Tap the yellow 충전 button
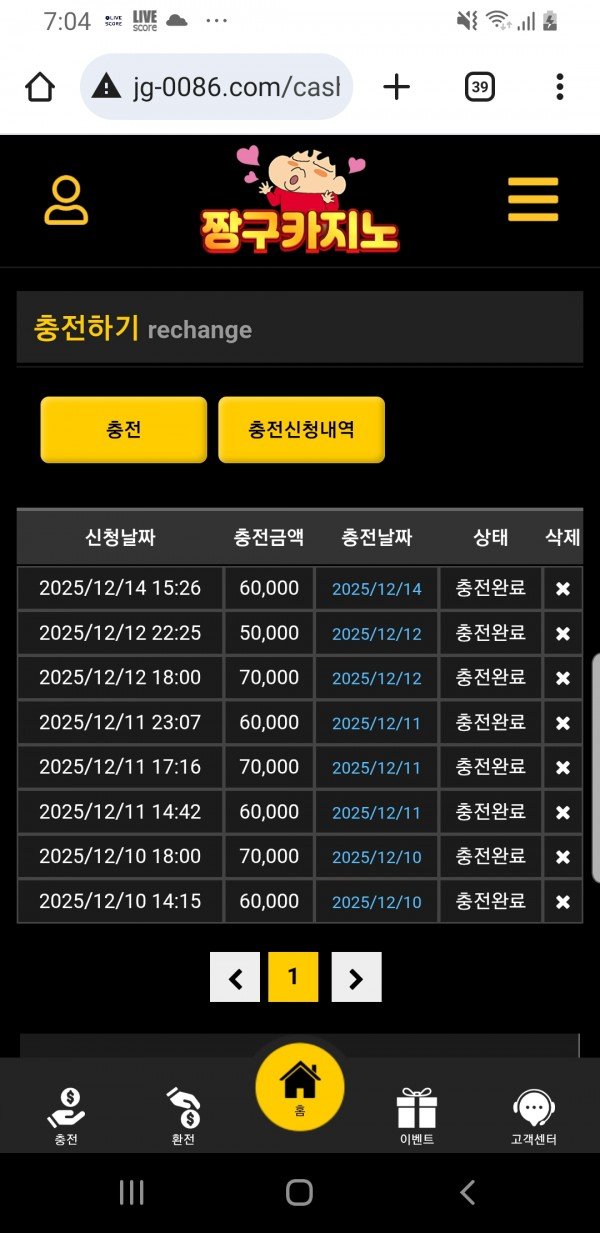 123,430
